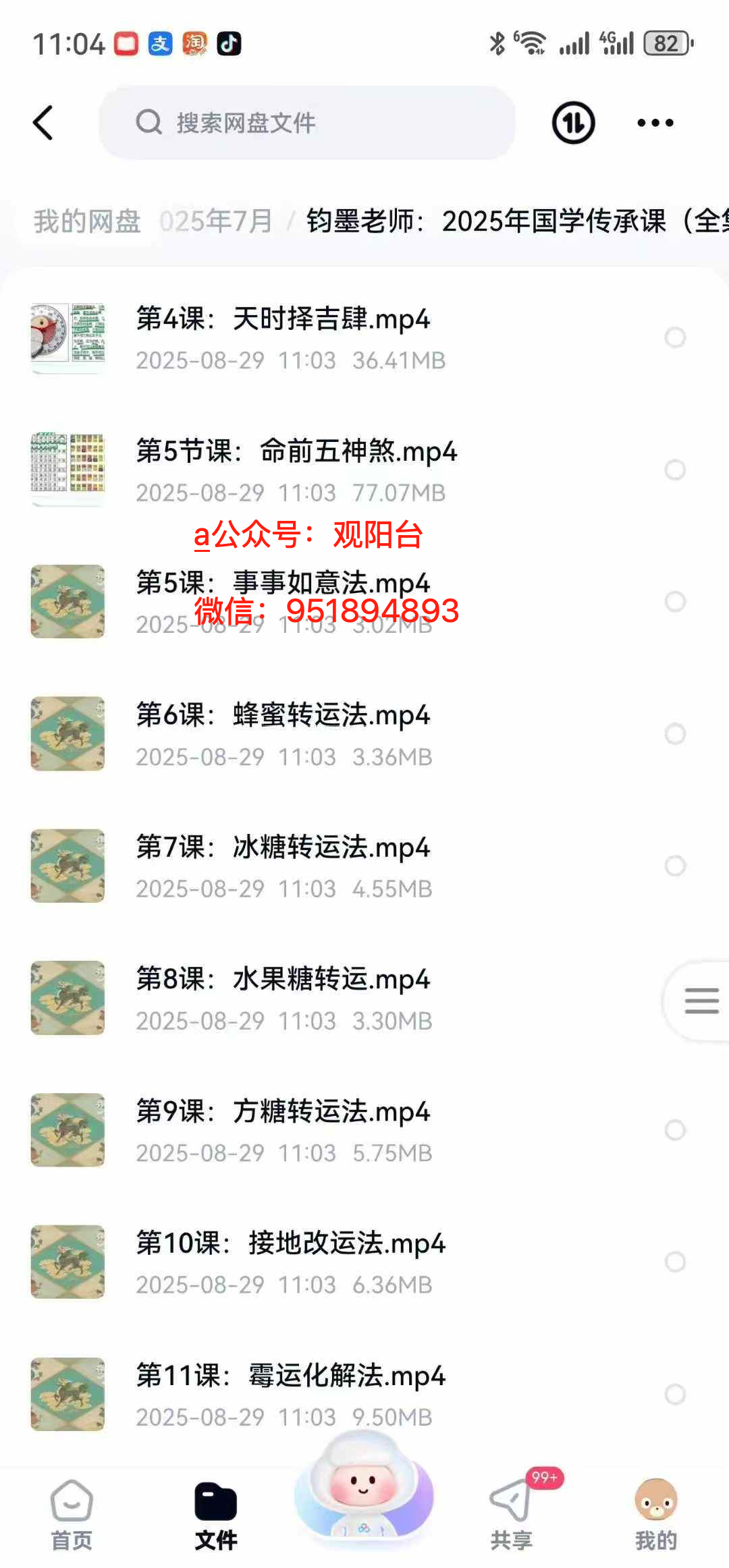Play 第5课：事事如意法.mp4
This screenshot has height=1568, width=729.
click(x=283, y=583)
